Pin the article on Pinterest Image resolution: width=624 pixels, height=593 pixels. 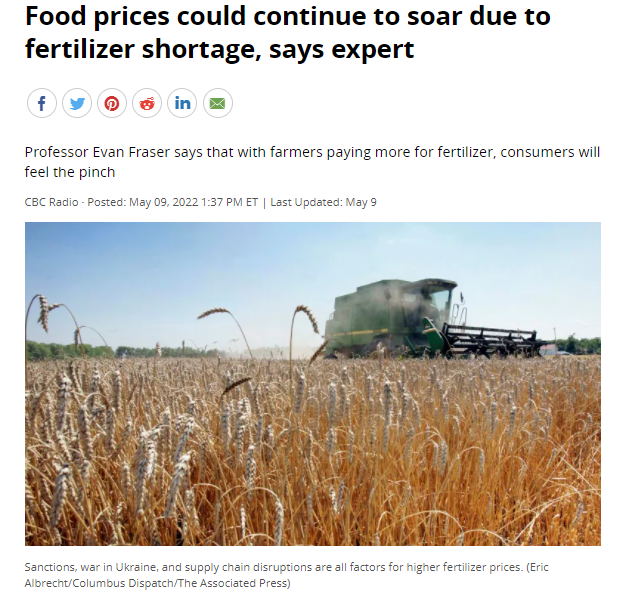tap(112, 103)
